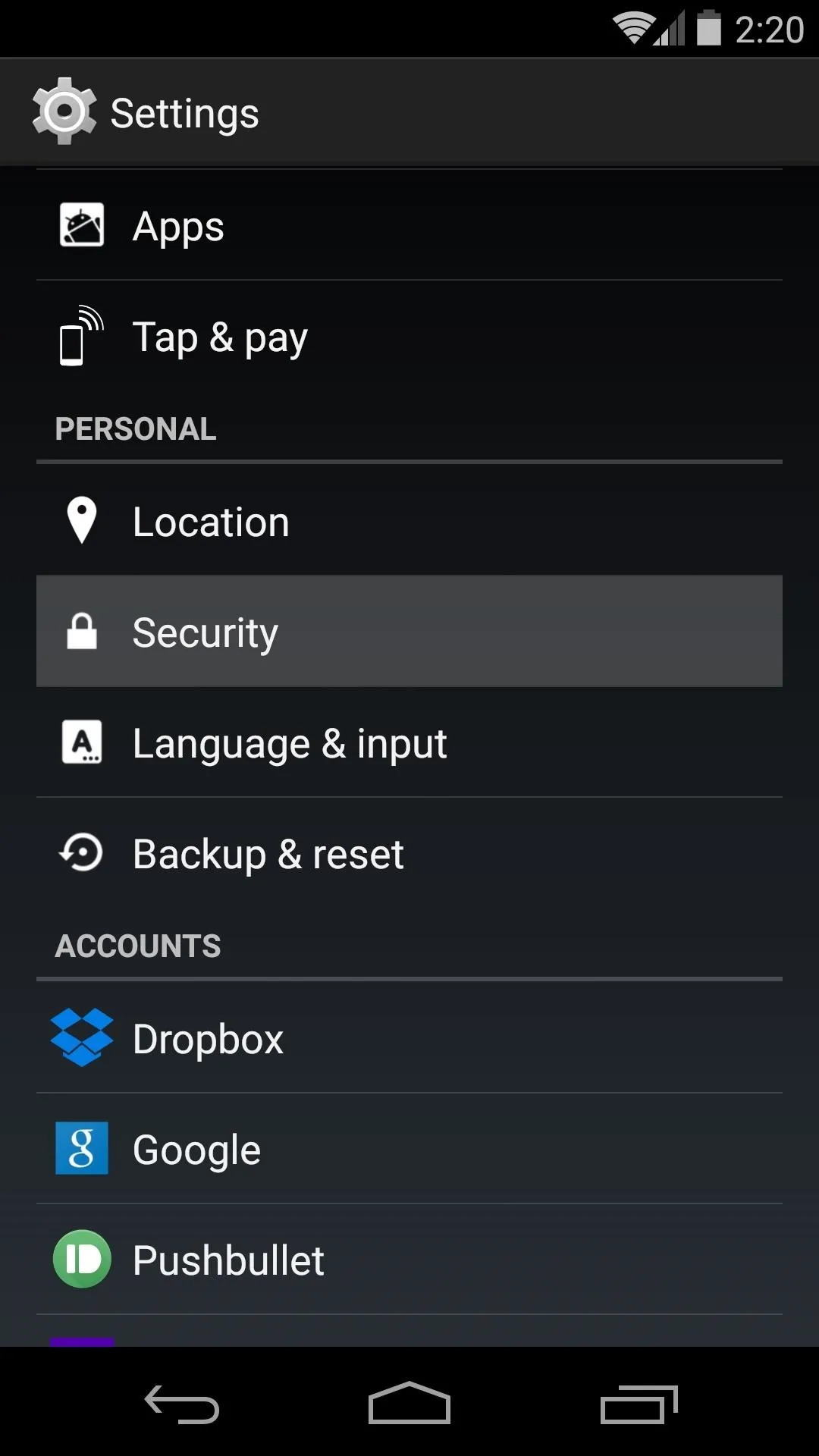
Task: Open the Google account settings
Action: coord(409,1148)
